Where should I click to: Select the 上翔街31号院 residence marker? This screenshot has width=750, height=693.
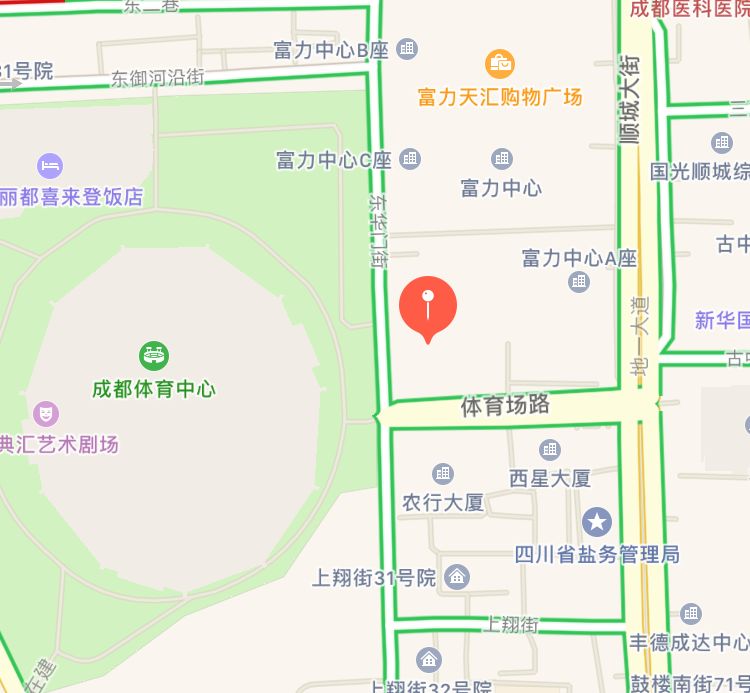click(457, 576)
